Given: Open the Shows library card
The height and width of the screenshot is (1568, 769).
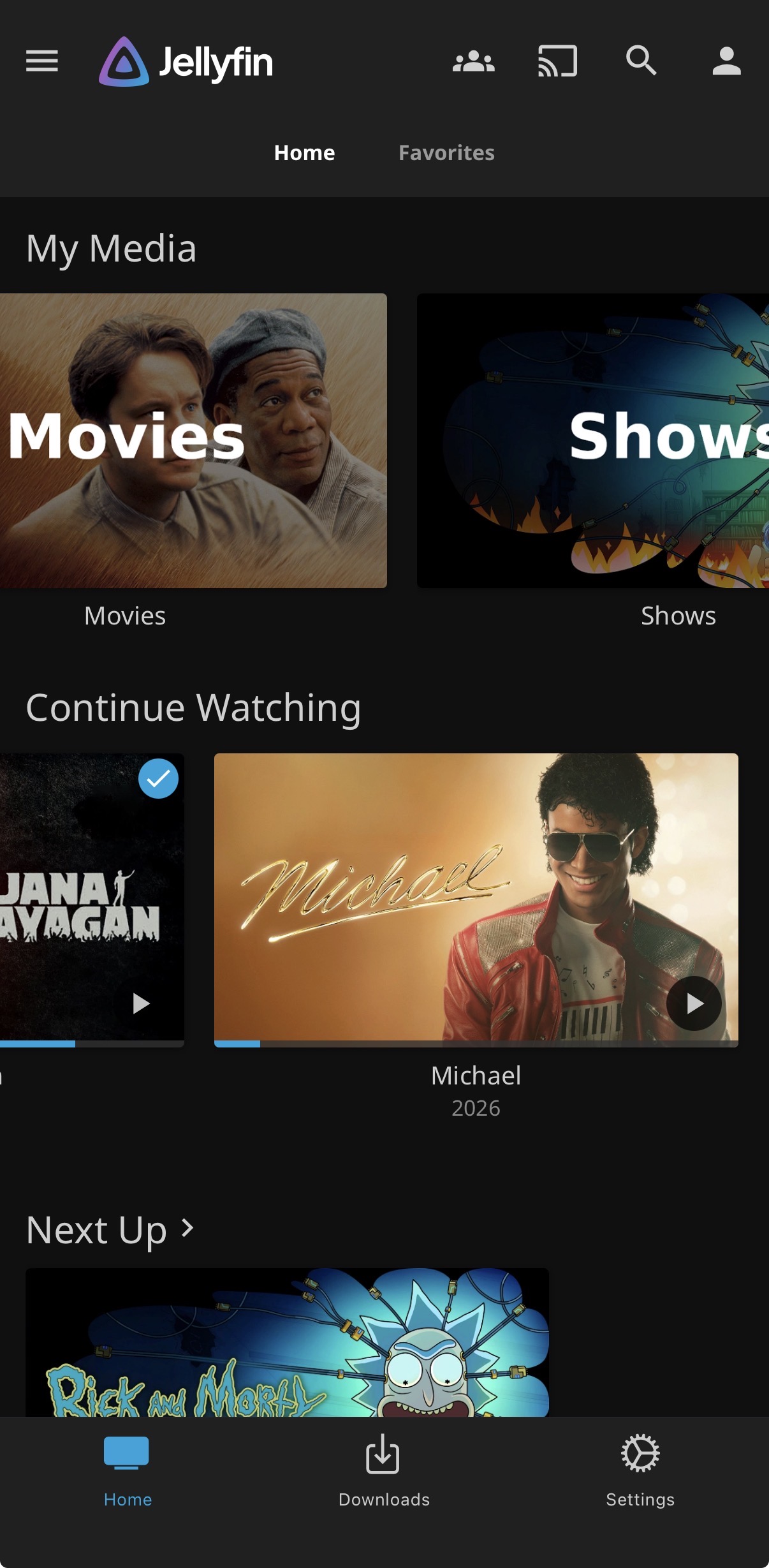Looking at the screenshot, I should tap(593, 440).
